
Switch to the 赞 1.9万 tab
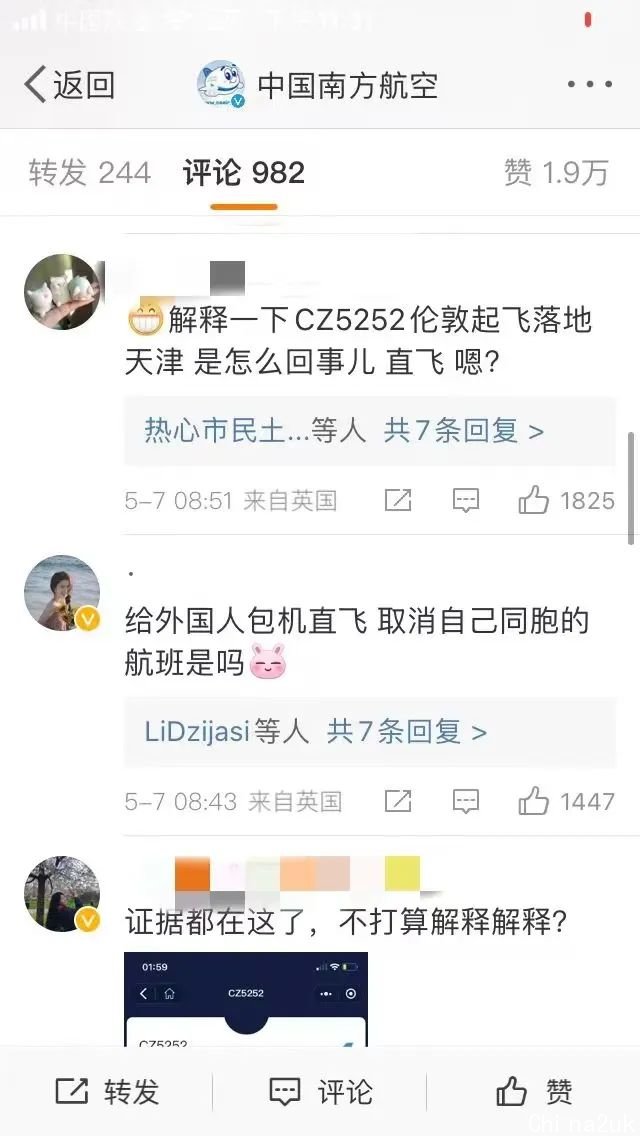[x=556, y=173]
